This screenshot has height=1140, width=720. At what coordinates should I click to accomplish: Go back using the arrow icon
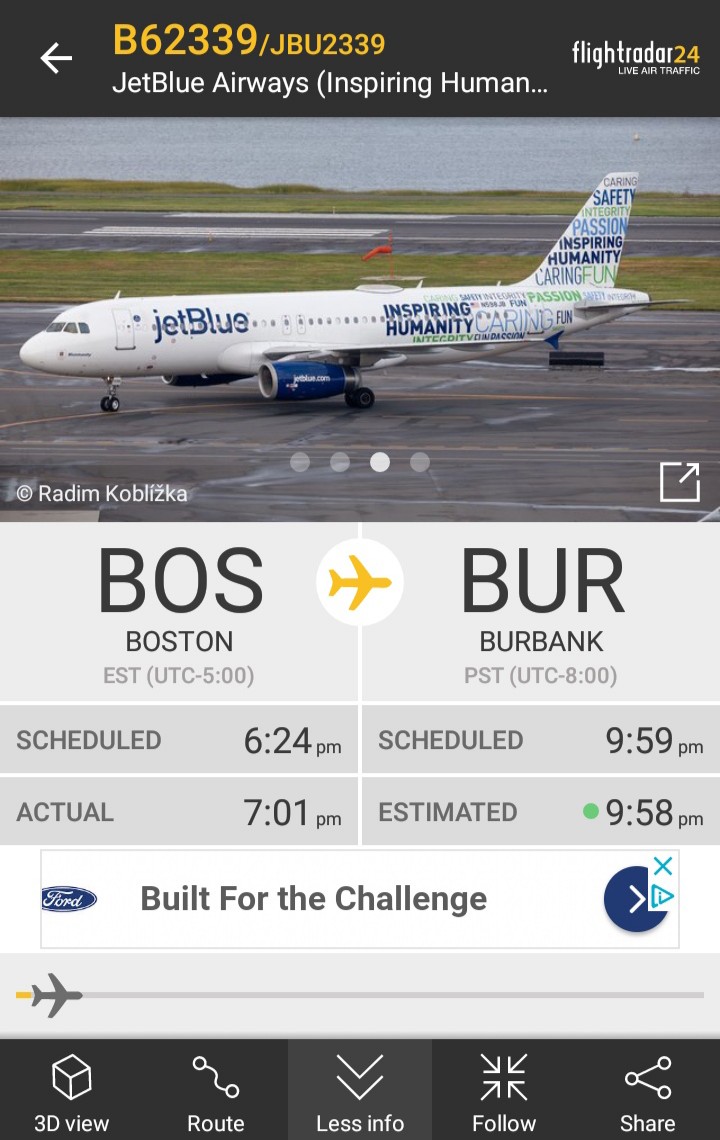coord(56,58)
